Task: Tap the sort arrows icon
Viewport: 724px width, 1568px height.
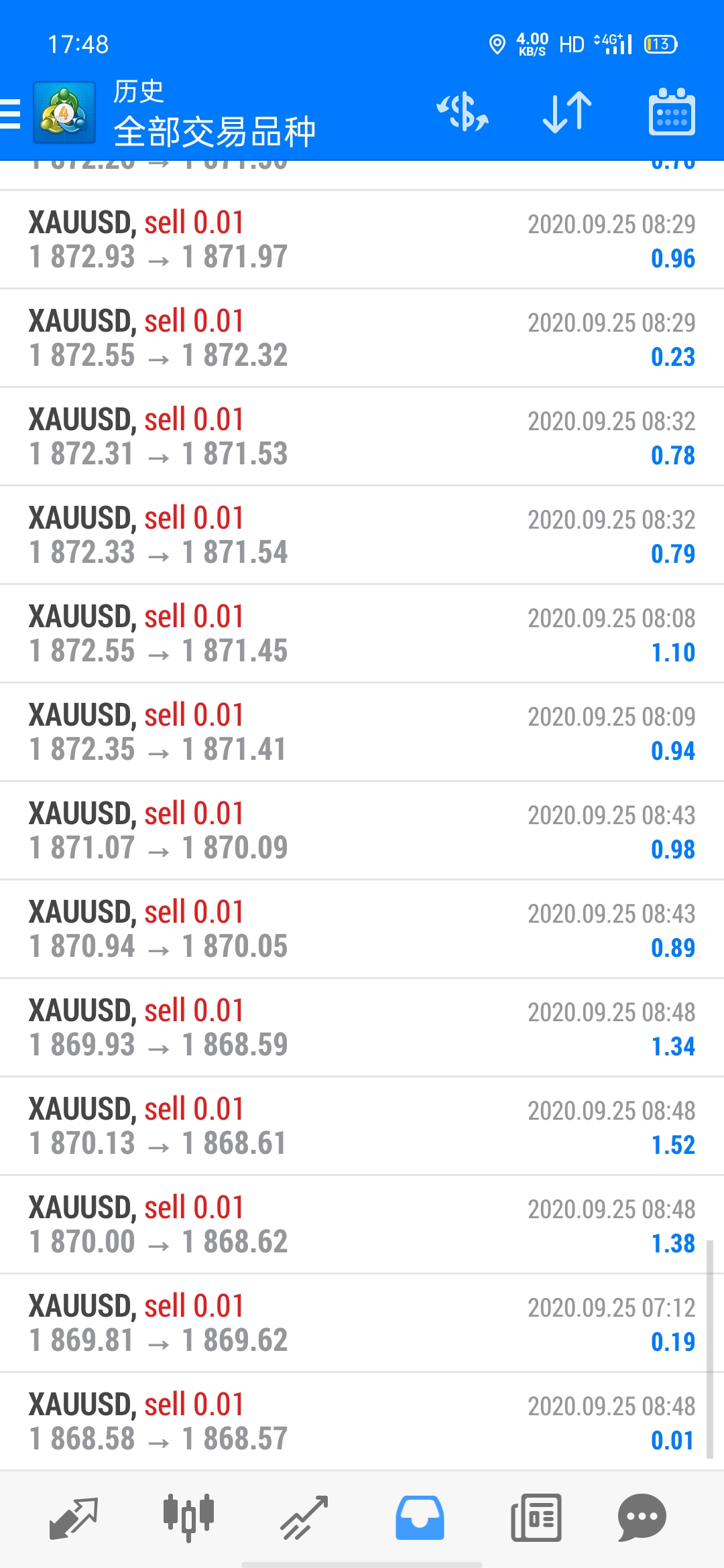Action: [567, 112]
